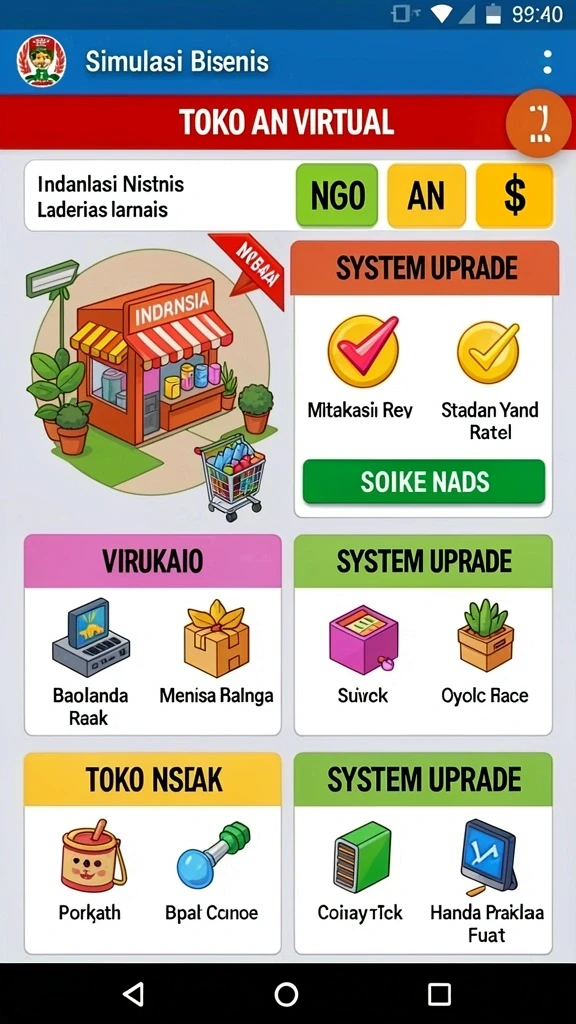Open the overflow menu in the app bar

click(547, 62)
